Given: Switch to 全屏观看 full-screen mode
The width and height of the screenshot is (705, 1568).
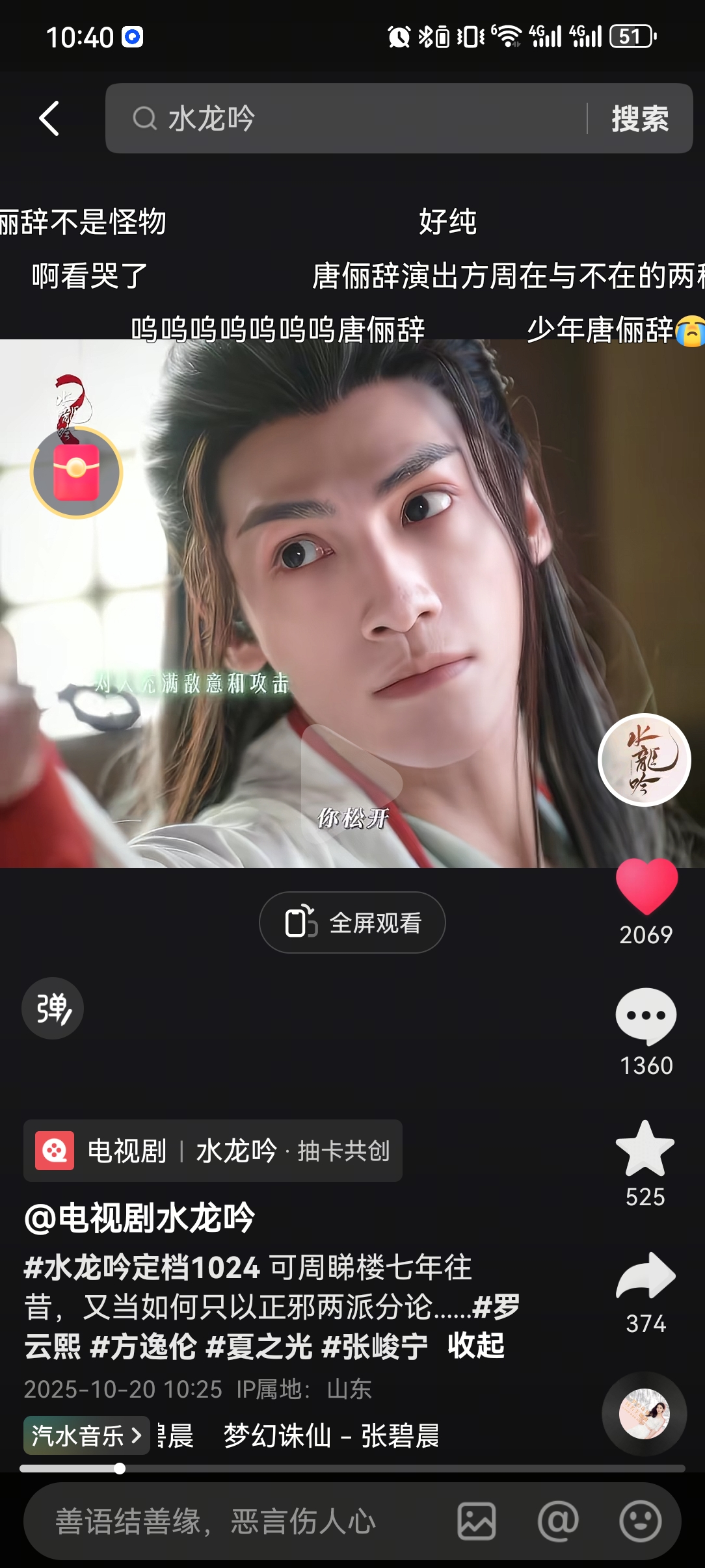Looking at the screenshot, I should (x=352, y=922).
